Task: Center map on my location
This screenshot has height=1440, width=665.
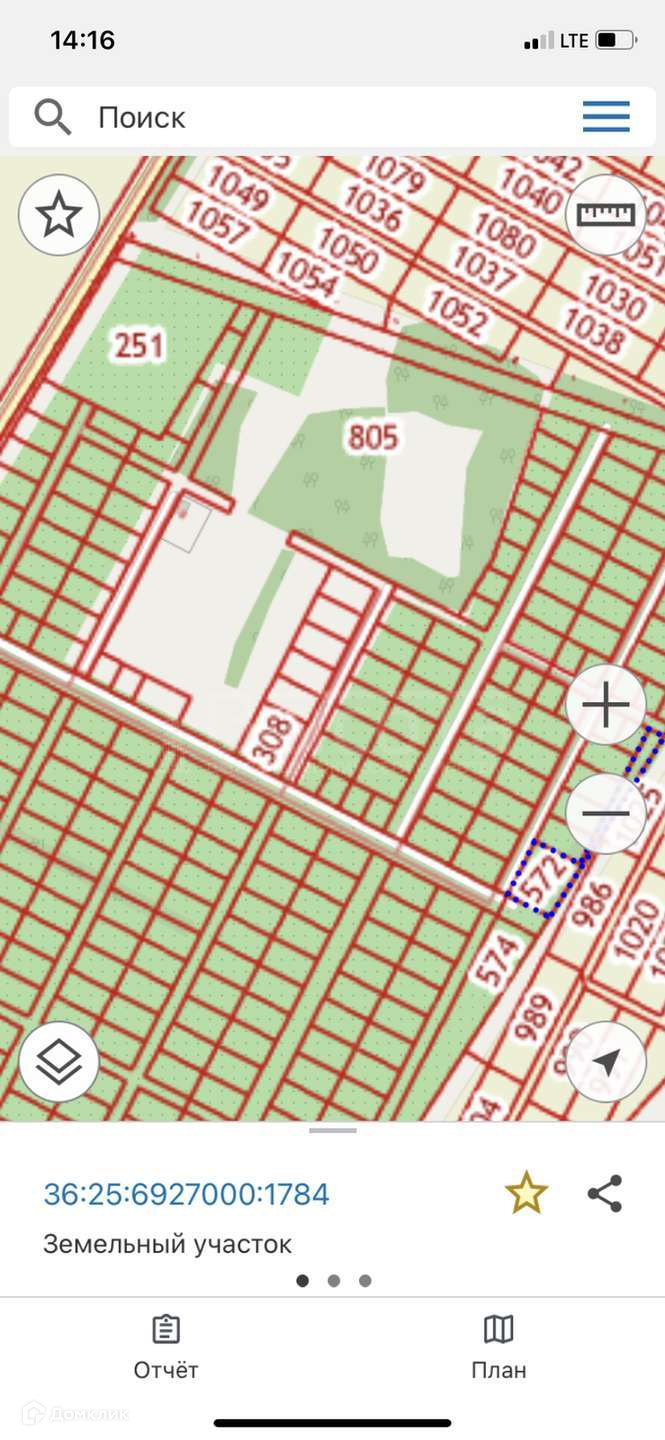Action: tap(606, 1061)
